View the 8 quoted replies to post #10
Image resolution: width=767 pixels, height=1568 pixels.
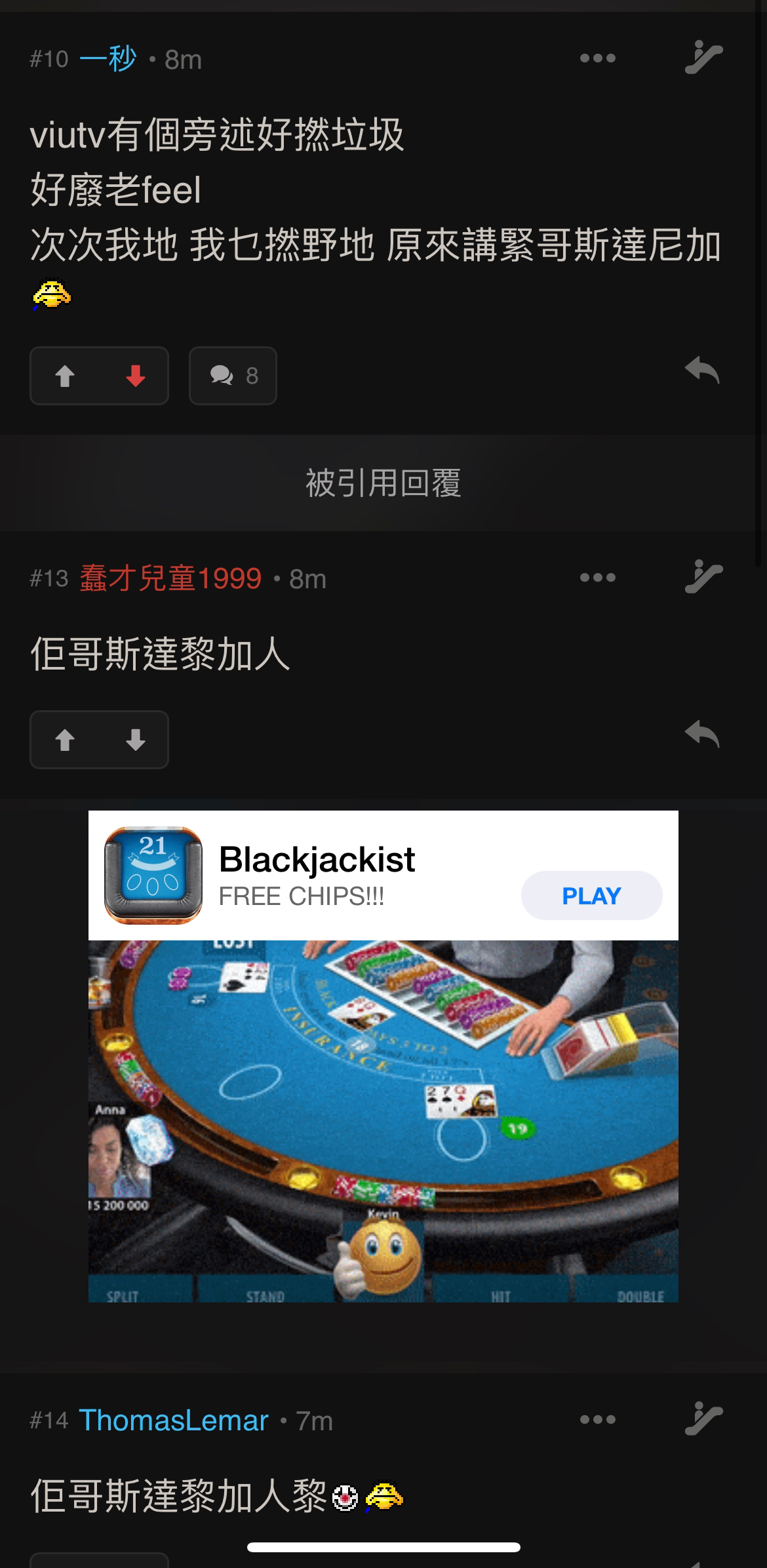click(x=233, y=376)
